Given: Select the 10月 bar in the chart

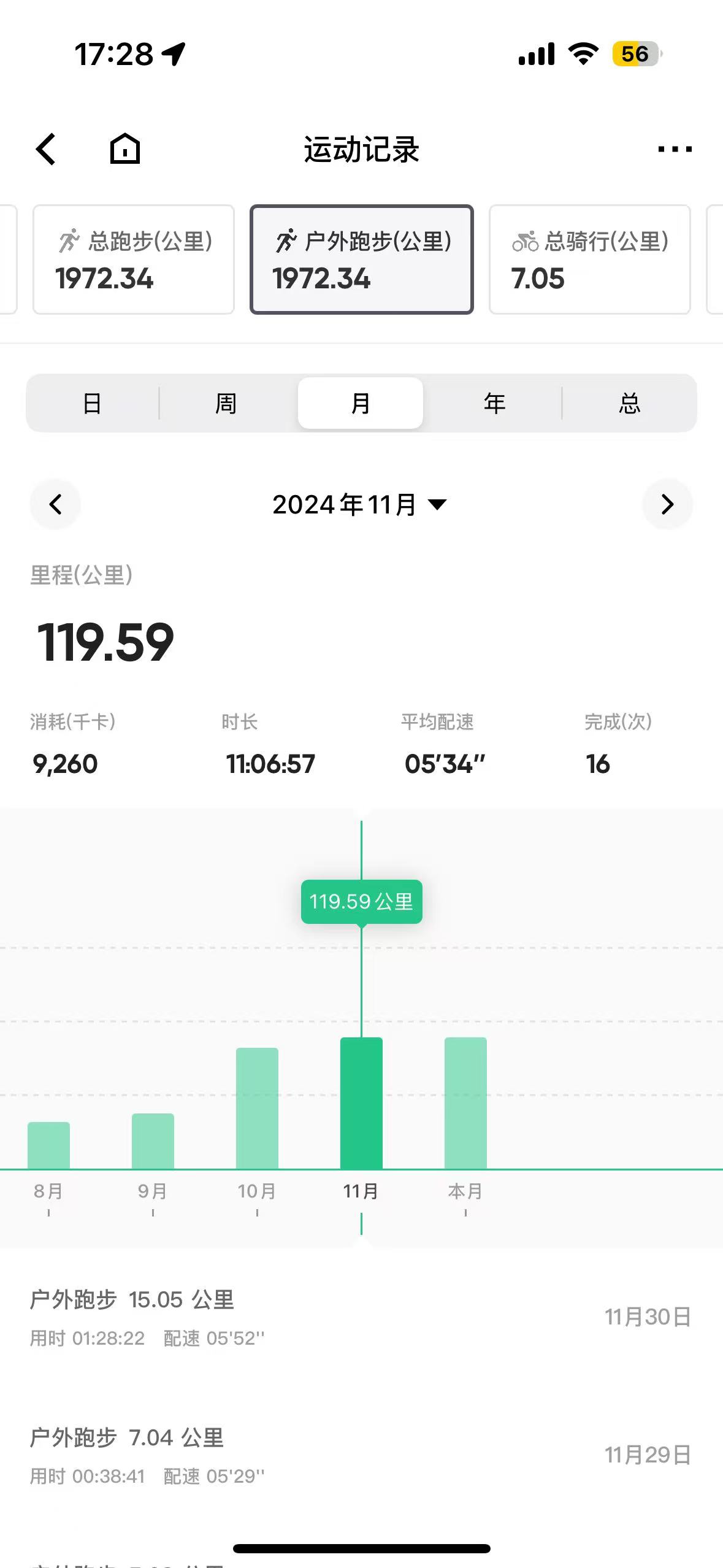Looking at the screenshot, I should click(257, 1108).
